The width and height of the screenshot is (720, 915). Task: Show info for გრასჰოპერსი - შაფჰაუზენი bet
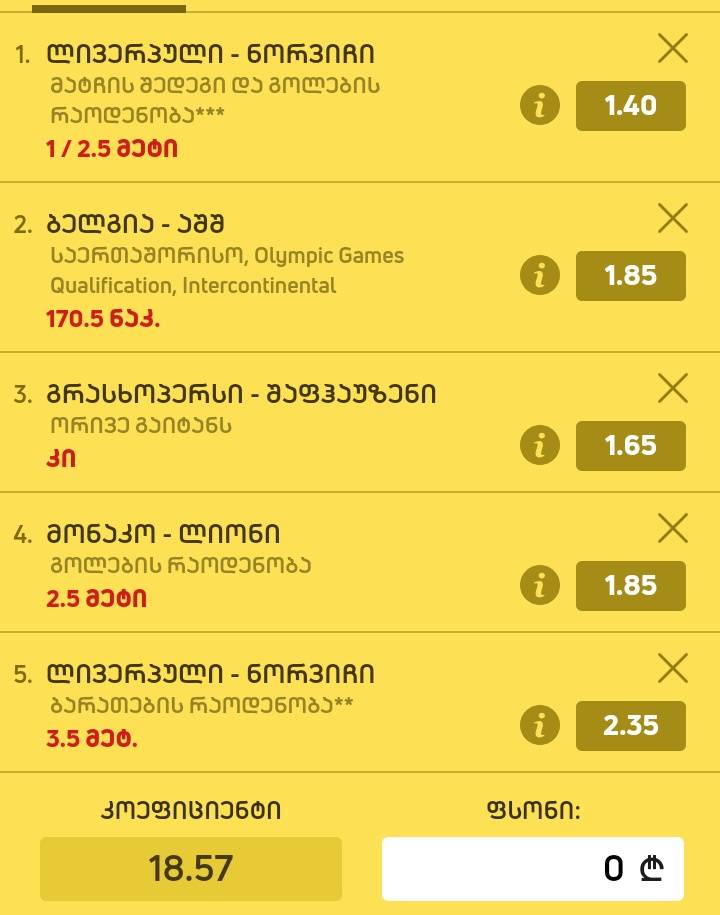(540, 446)
